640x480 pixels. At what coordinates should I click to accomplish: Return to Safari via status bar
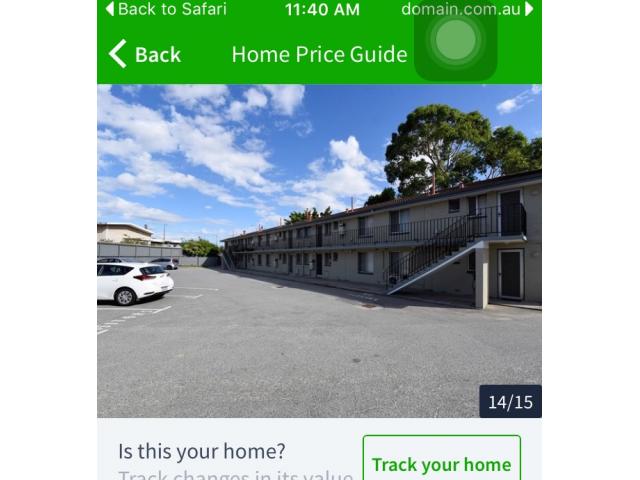(x=166, y=10)
